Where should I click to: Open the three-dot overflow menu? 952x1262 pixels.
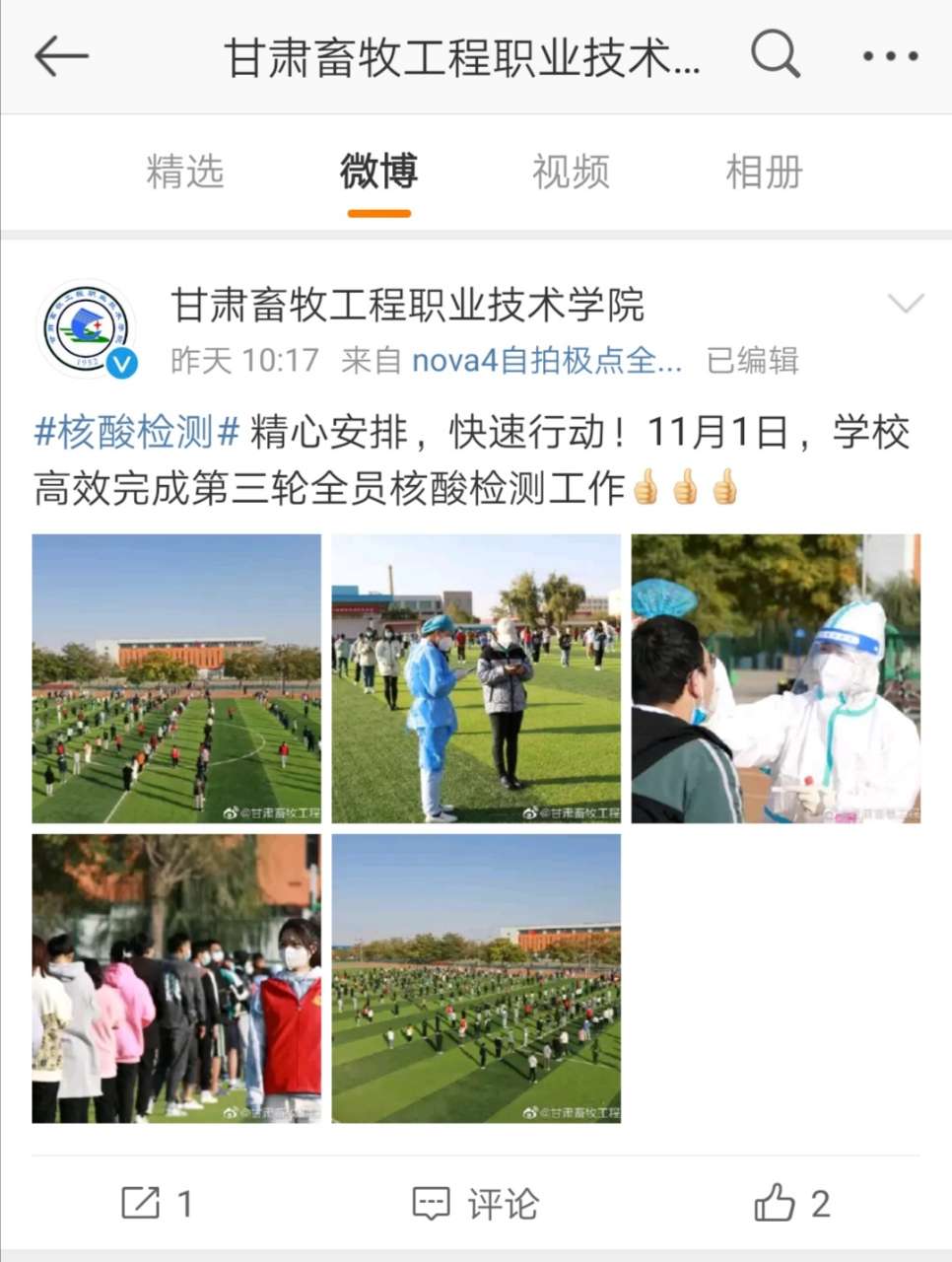click(x=890, y=56)
